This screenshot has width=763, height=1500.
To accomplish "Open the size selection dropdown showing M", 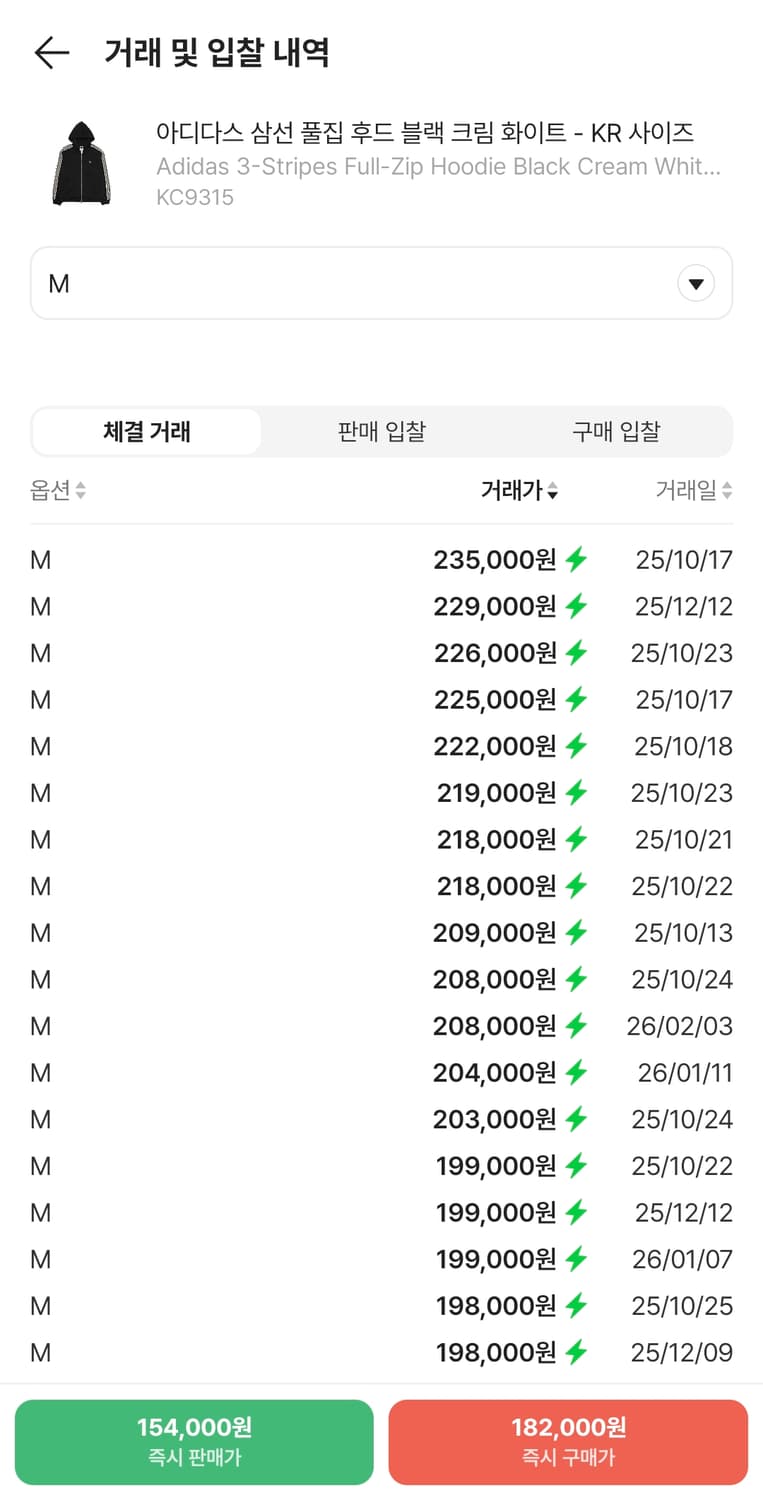I will tap(381, 283).
